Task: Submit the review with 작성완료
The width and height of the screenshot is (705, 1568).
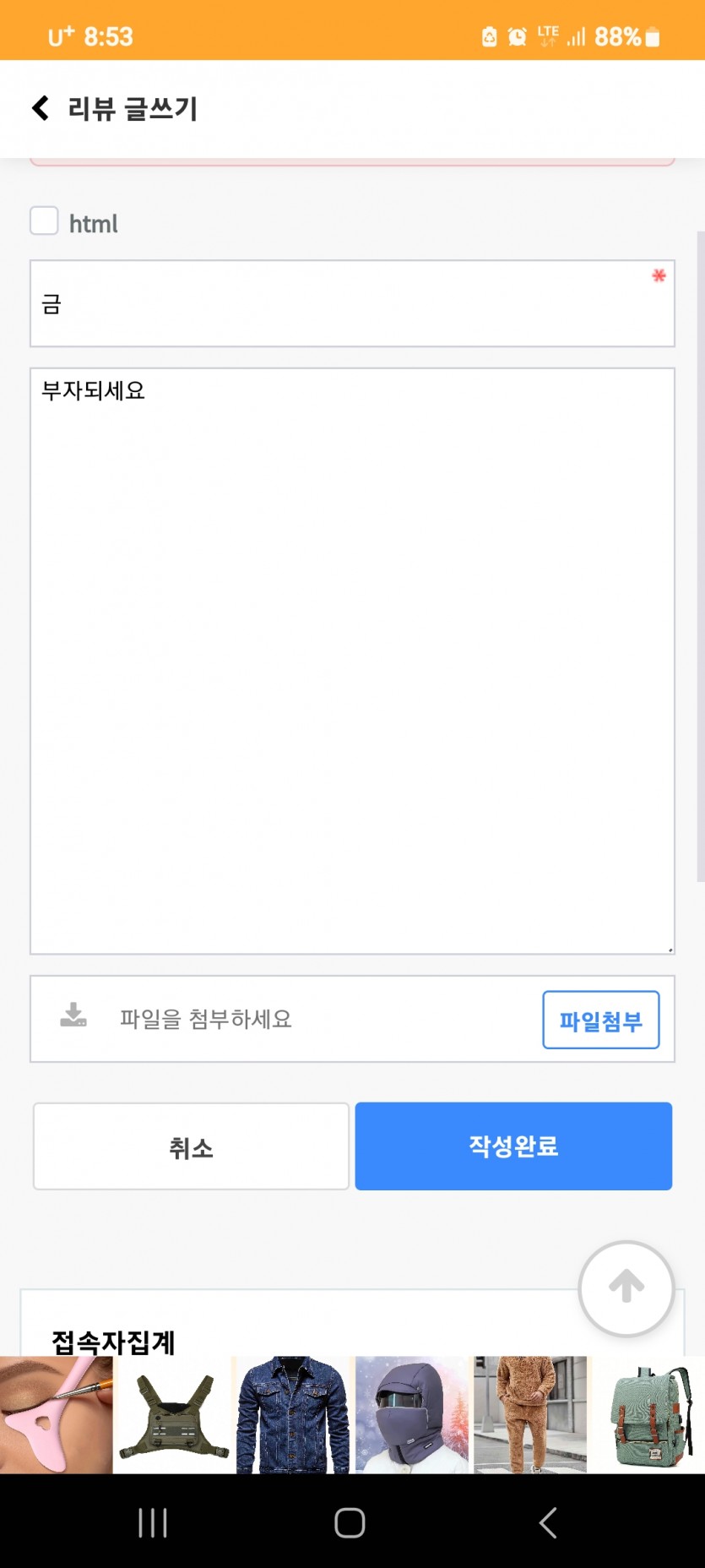Action: [513, 1146]
